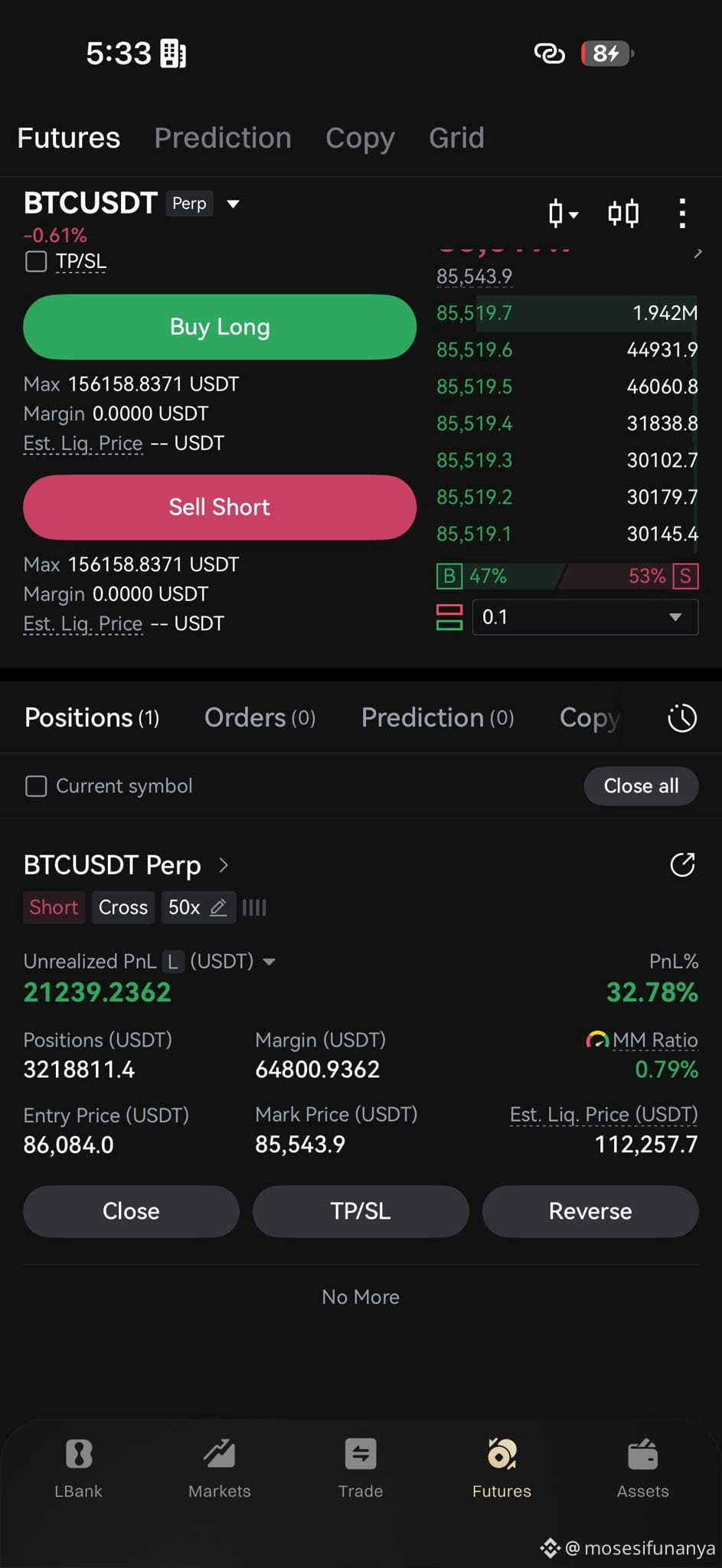722x1568 pixels.
Task: Tap Close all positions
Action: point(641,786)
